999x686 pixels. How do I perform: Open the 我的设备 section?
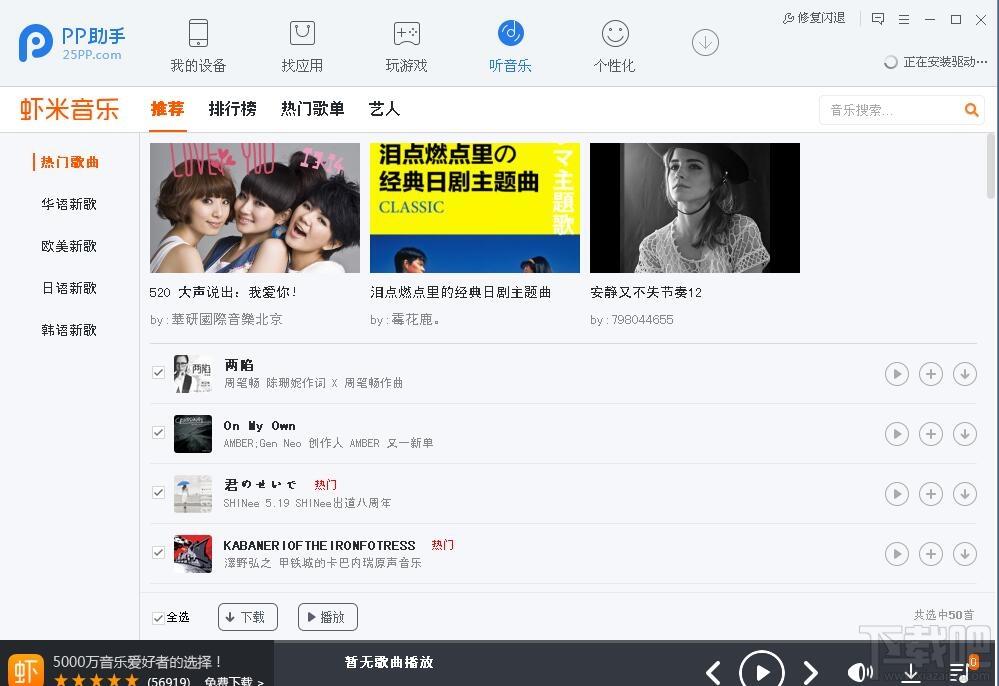(198, 46)
